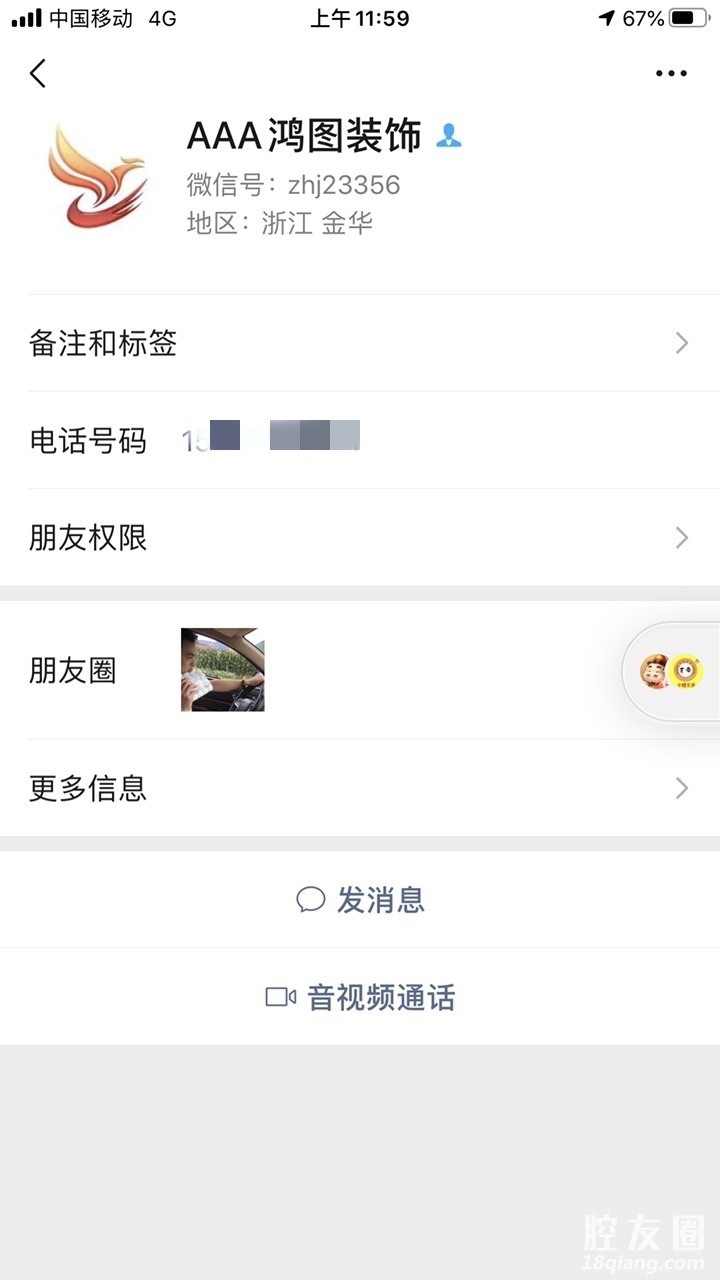Screen dimensions: 720x1280
Task: Go back using the top-left arrow
Action: (38, 73)
